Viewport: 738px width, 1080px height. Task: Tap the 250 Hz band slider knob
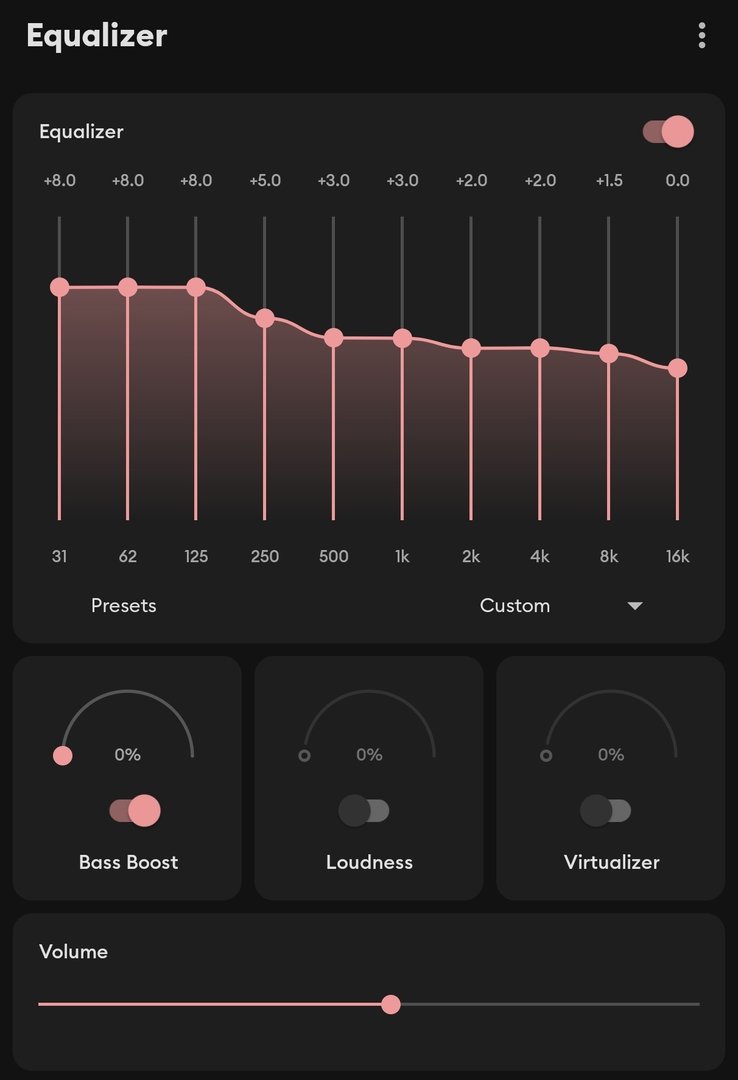click(x=265, y=318)
